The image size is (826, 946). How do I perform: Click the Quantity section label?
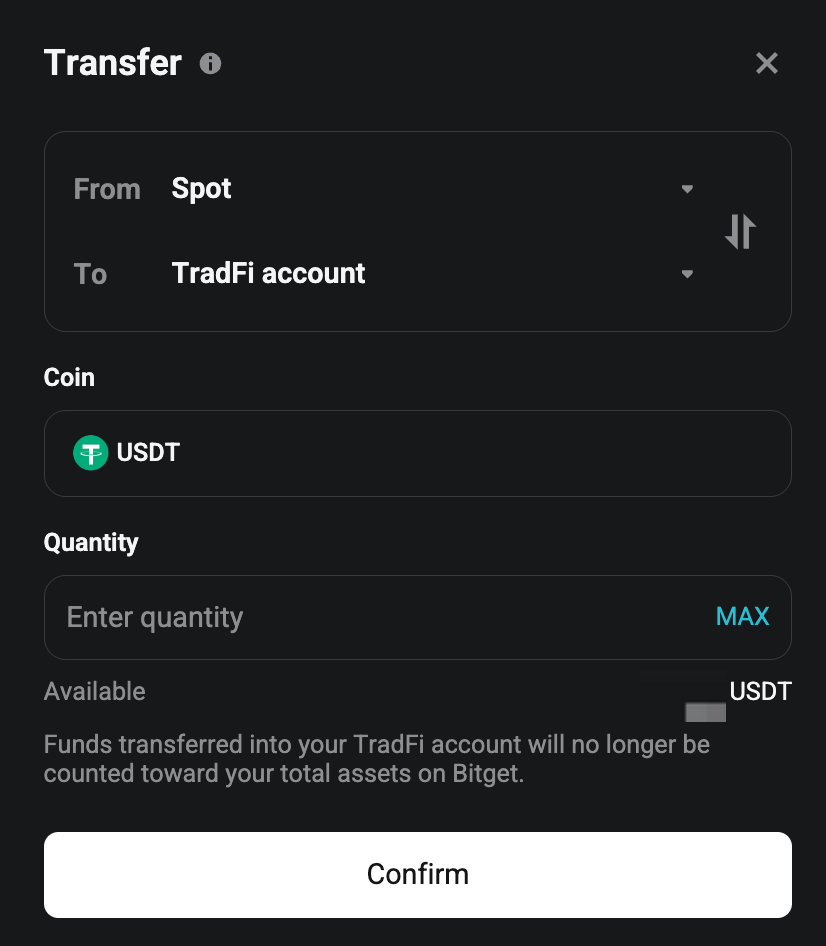point(90,542)
